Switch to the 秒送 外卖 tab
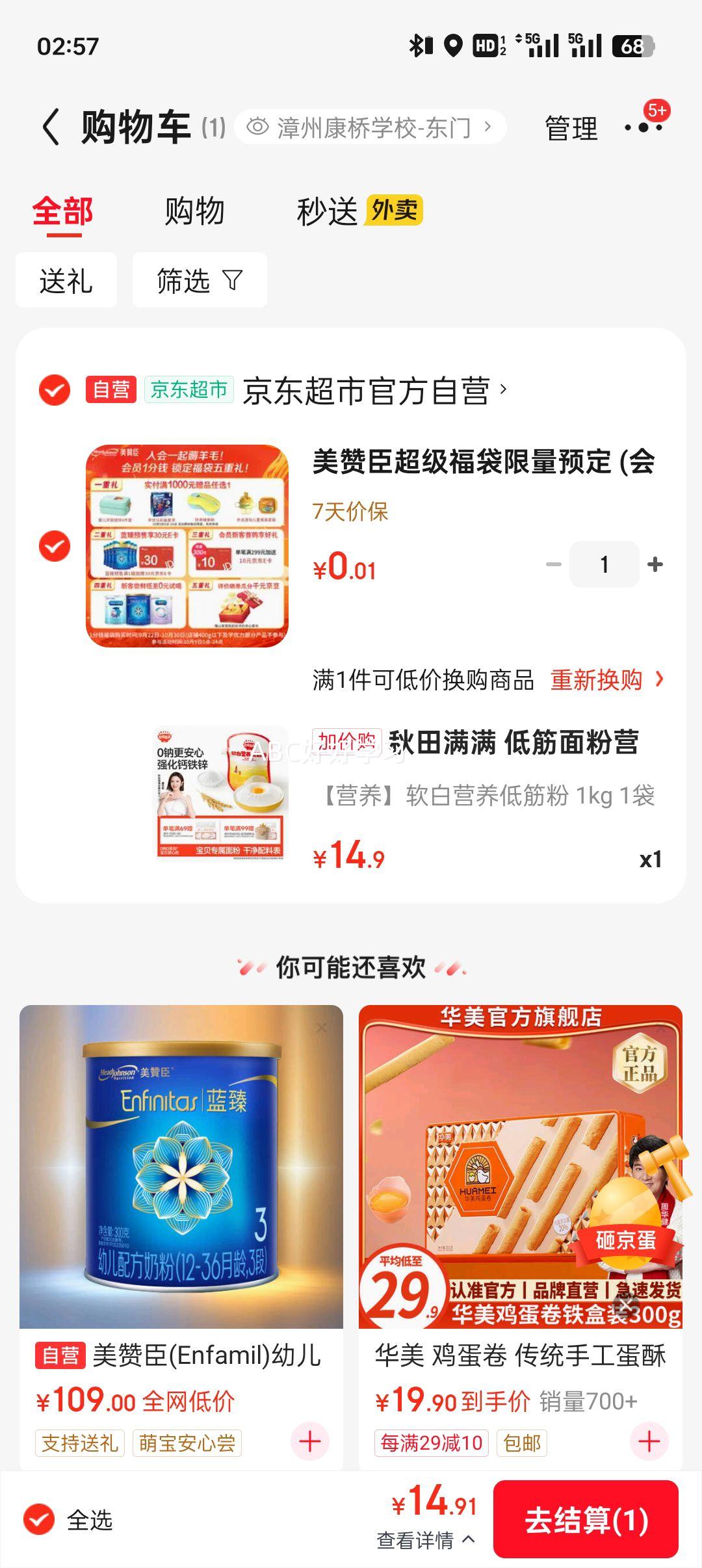The image size is (702, 1568). tap(359, 211)
